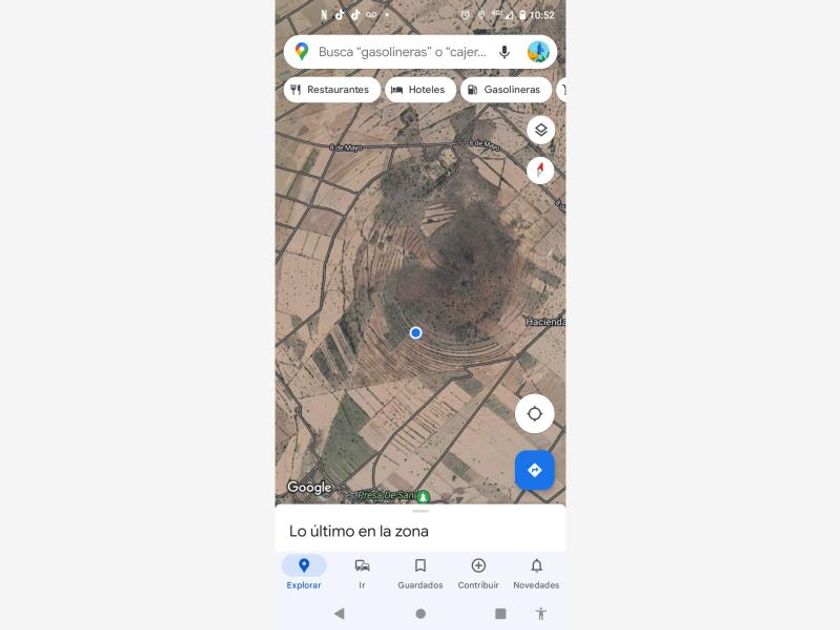This screenshot has width=840, height=630.
Task: Open the Novedades tab
Action: 536,573
